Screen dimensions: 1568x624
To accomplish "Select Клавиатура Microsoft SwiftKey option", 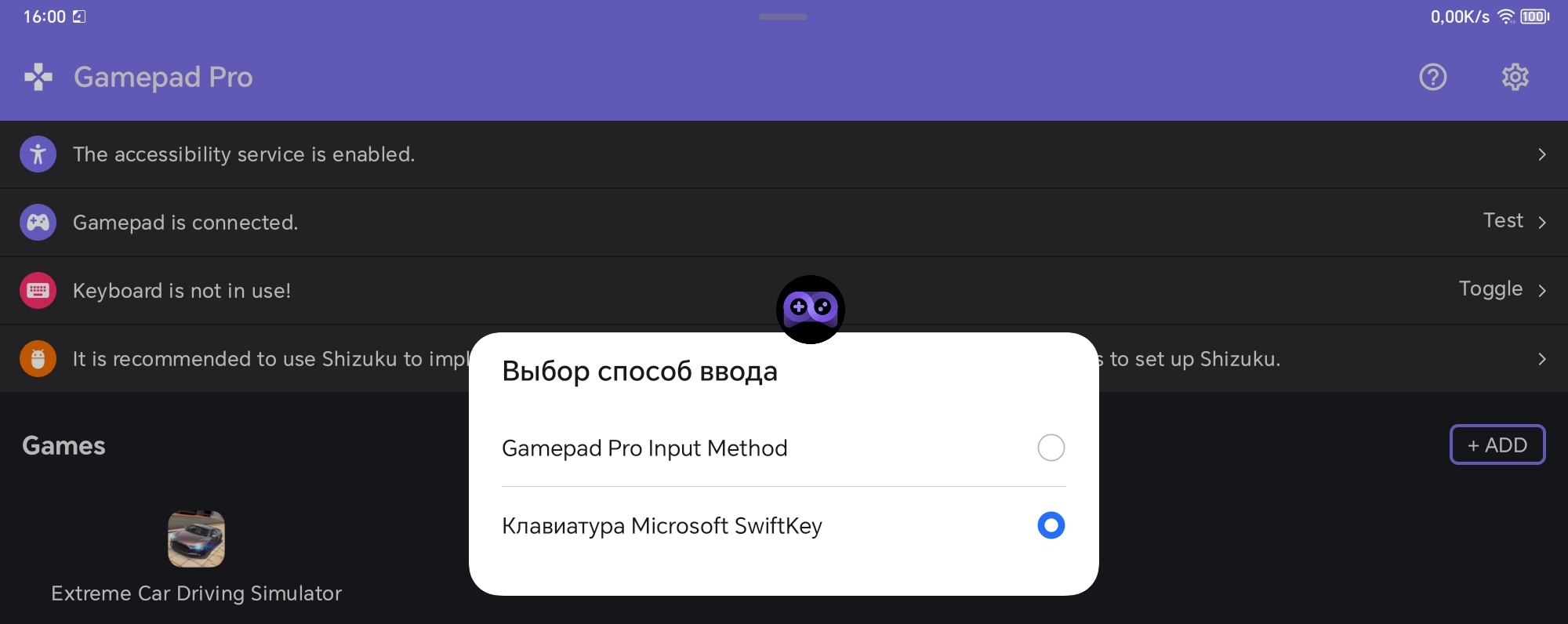I will 1051,525.
